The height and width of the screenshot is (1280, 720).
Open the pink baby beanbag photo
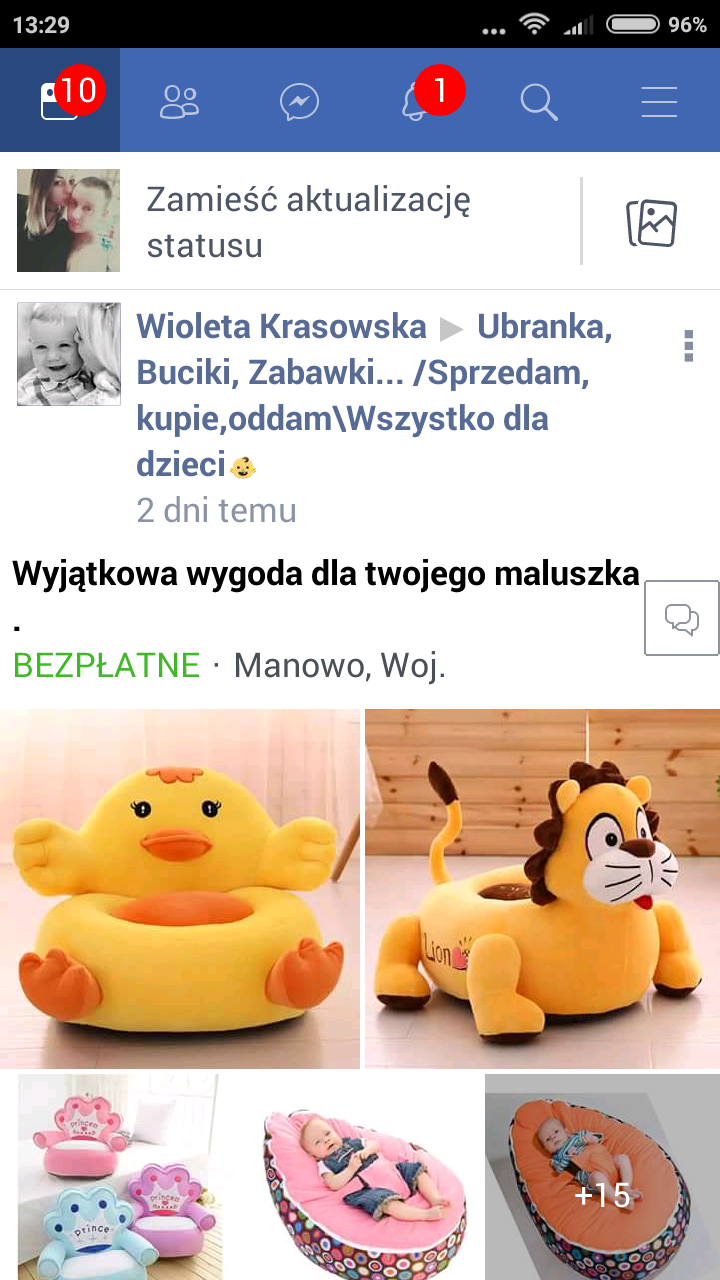tap(363, 1177)
